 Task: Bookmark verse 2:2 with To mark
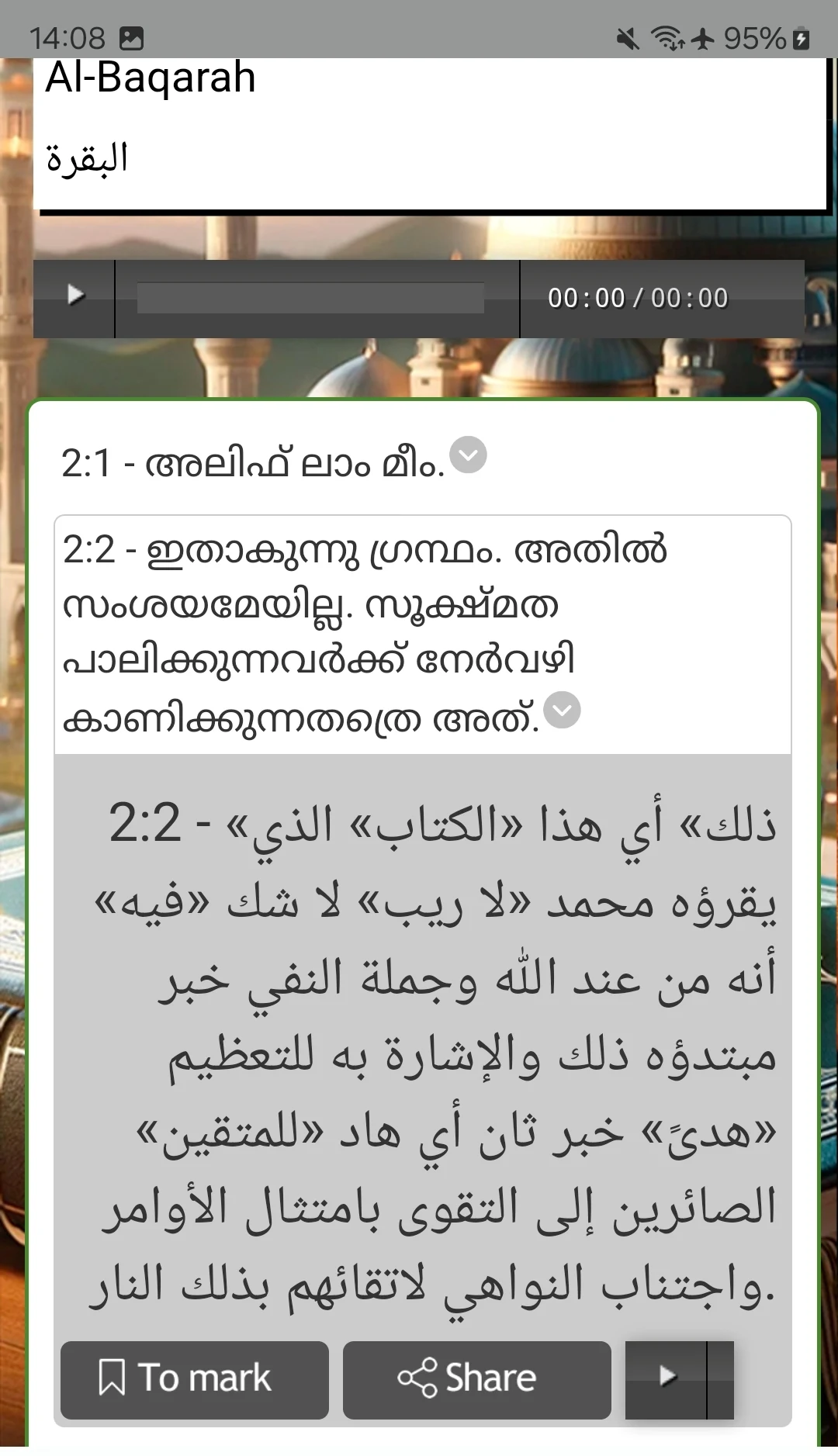195,1380
